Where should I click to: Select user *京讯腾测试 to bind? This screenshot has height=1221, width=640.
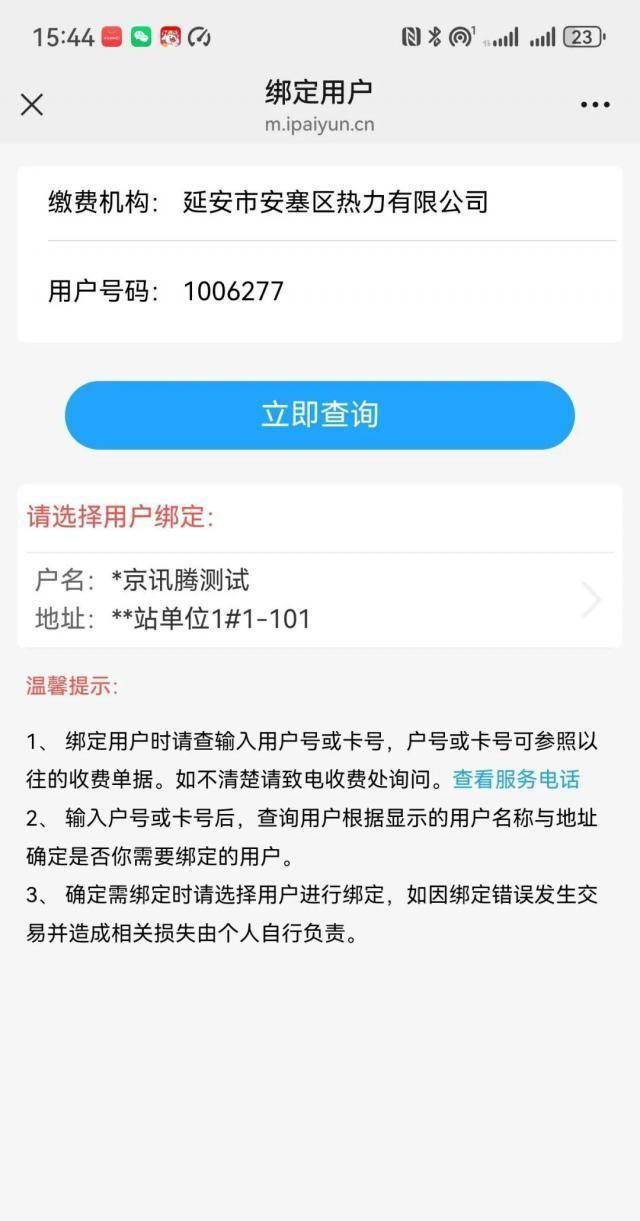pyautogui.click(x=320, y=600)
